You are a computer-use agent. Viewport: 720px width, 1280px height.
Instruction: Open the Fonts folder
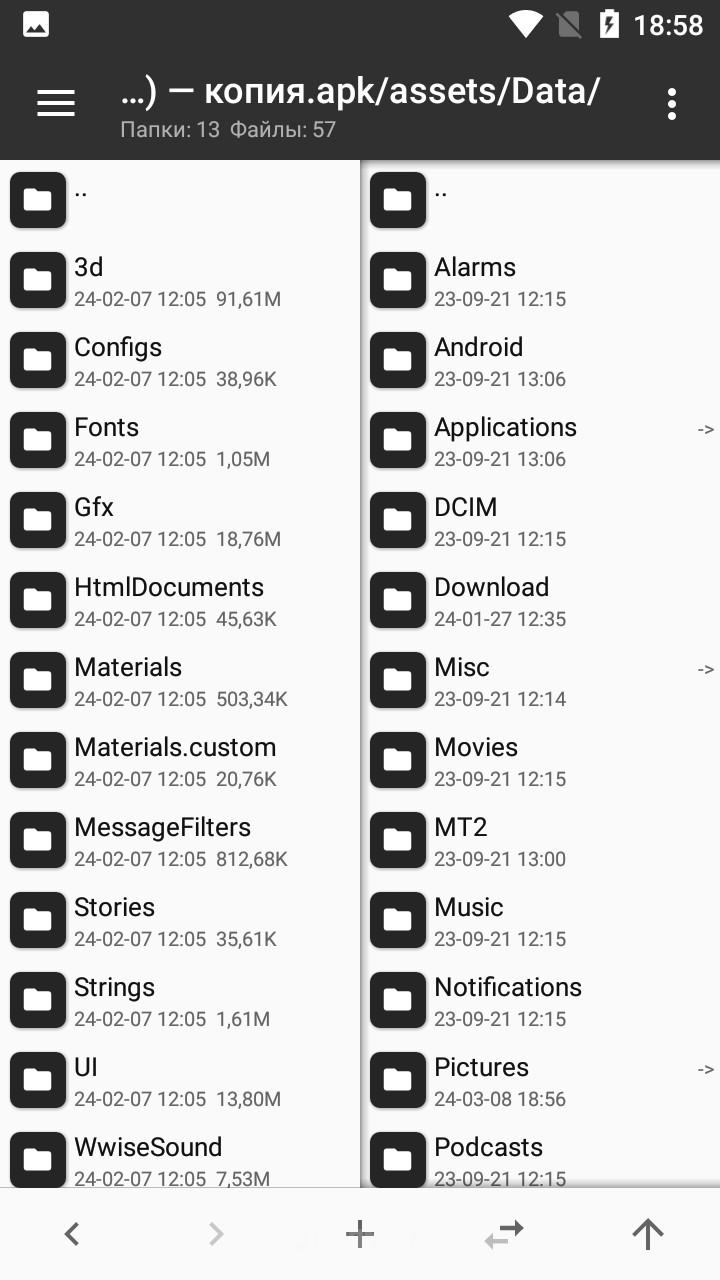180,440
